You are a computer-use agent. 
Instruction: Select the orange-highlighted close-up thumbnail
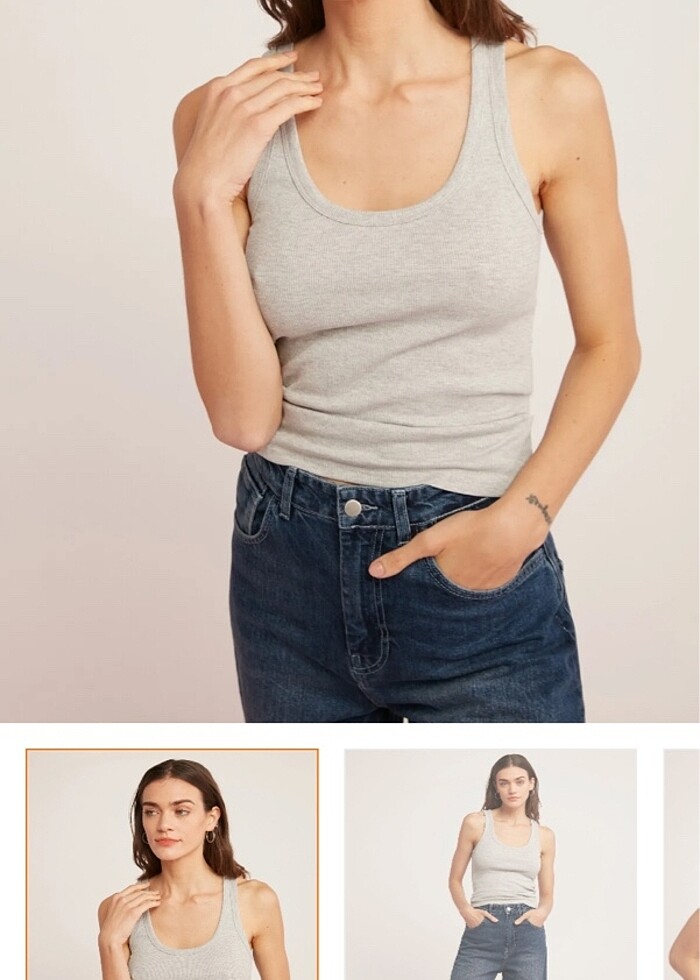[172, 864]
